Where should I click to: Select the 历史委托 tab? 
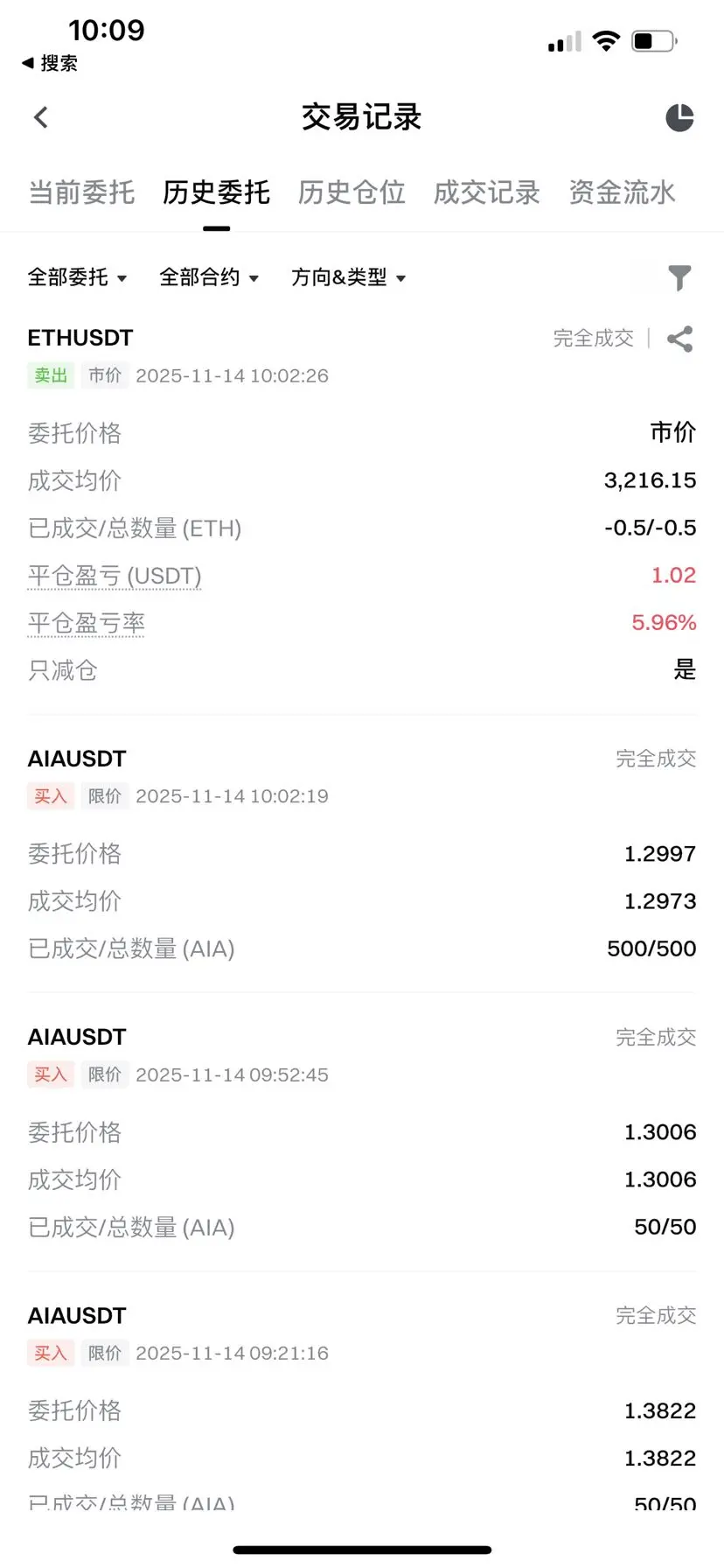pyautogui.click(x=216, y=192)
